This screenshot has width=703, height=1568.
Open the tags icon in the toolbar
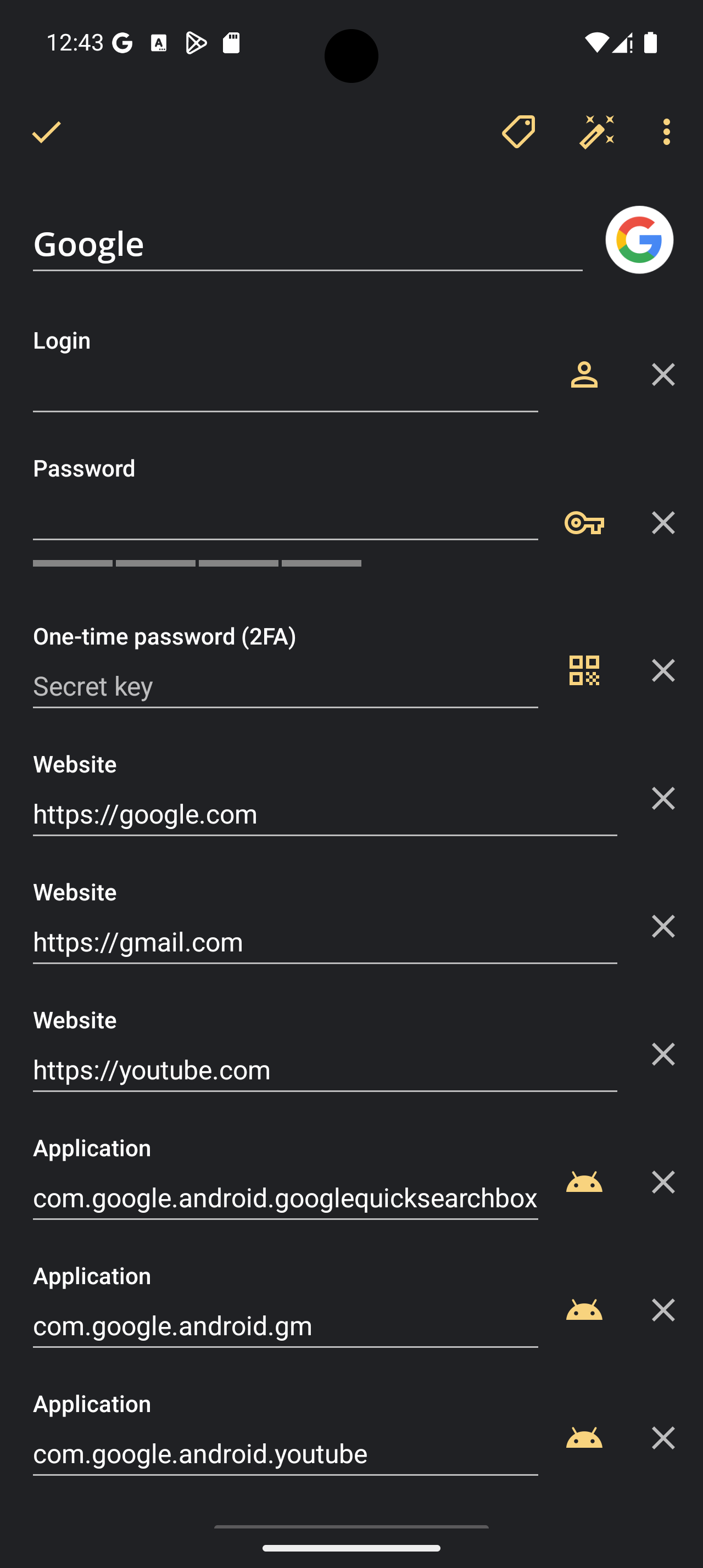pos(518,131)
